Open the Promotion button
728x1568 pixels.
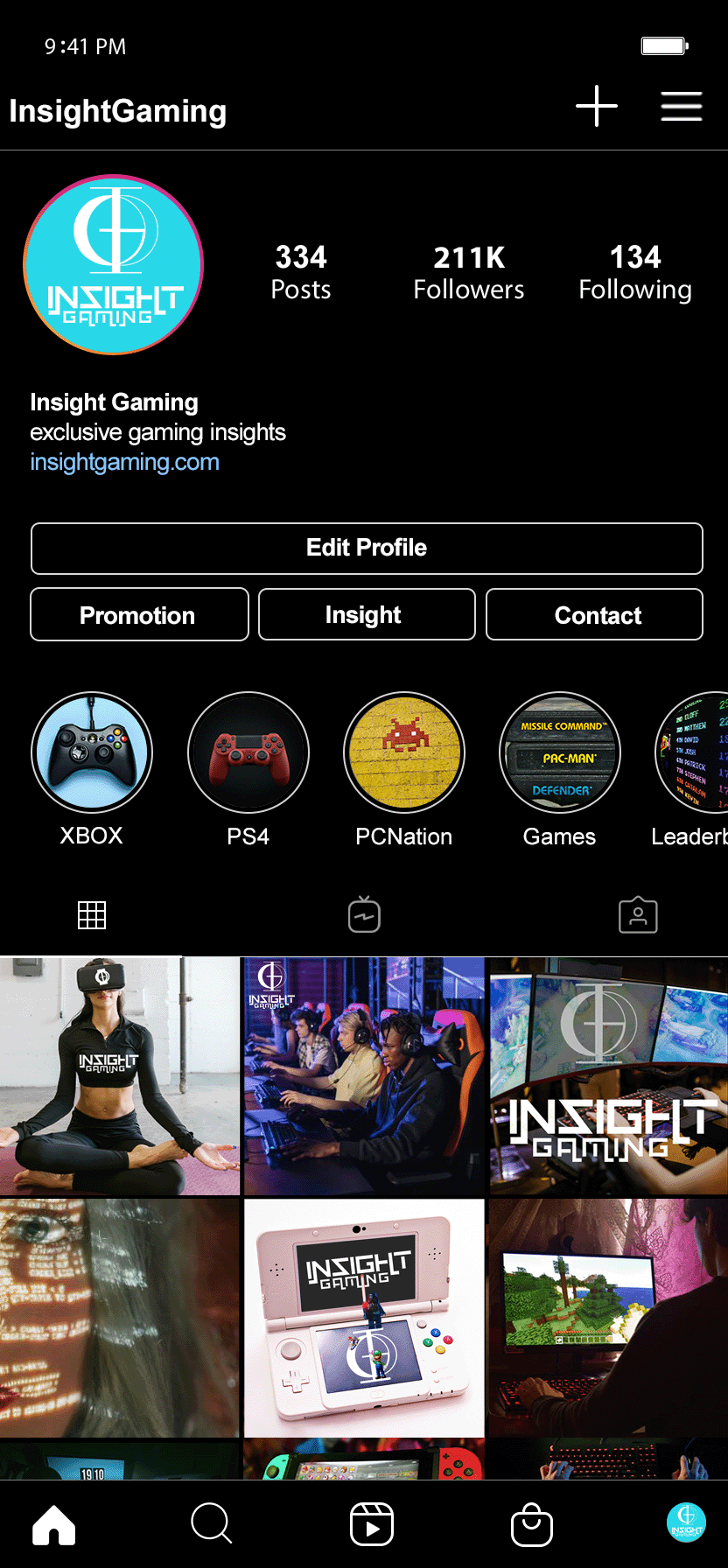tap(139, 614)
